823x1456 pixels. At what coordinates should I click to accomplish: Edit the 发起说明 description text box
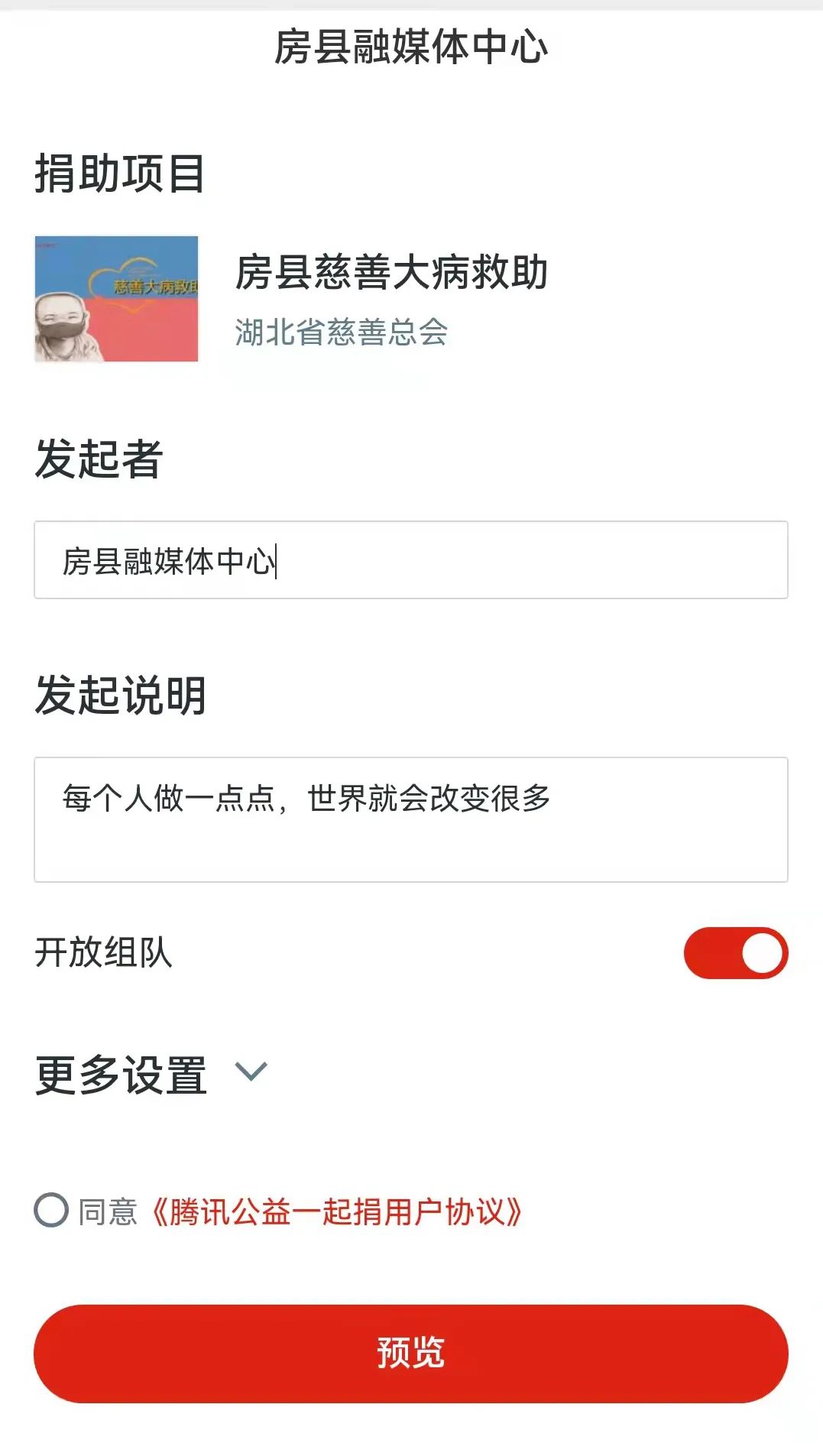coord(410,819)
